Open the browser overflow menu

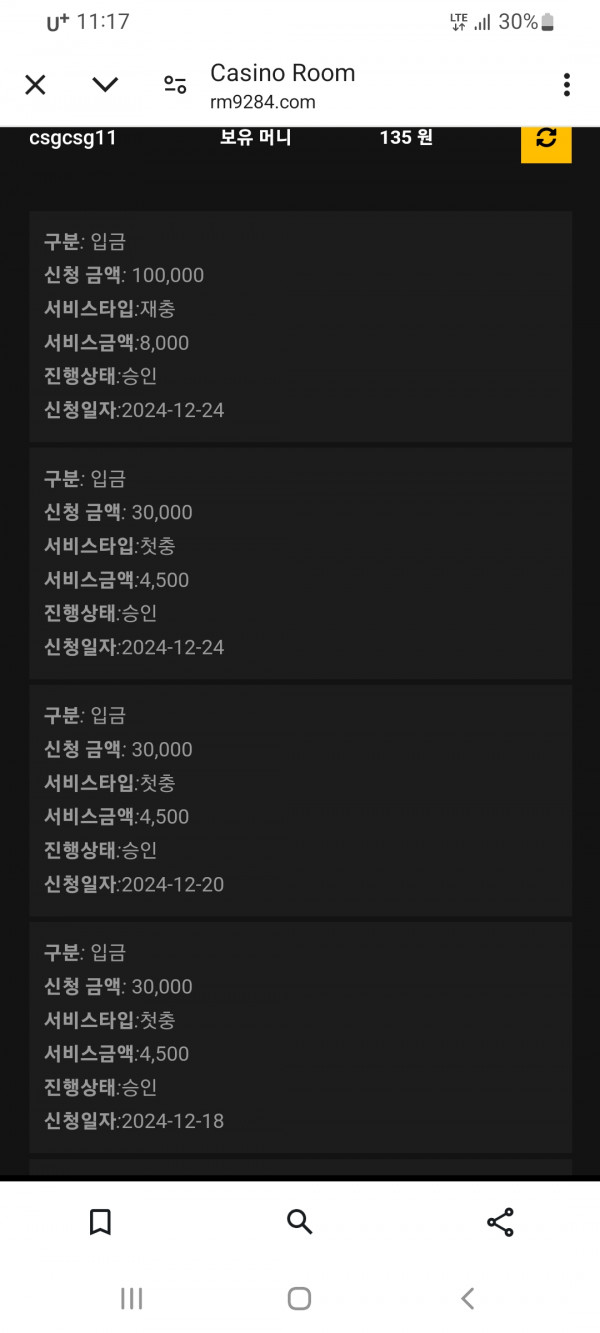coord(567,85)
